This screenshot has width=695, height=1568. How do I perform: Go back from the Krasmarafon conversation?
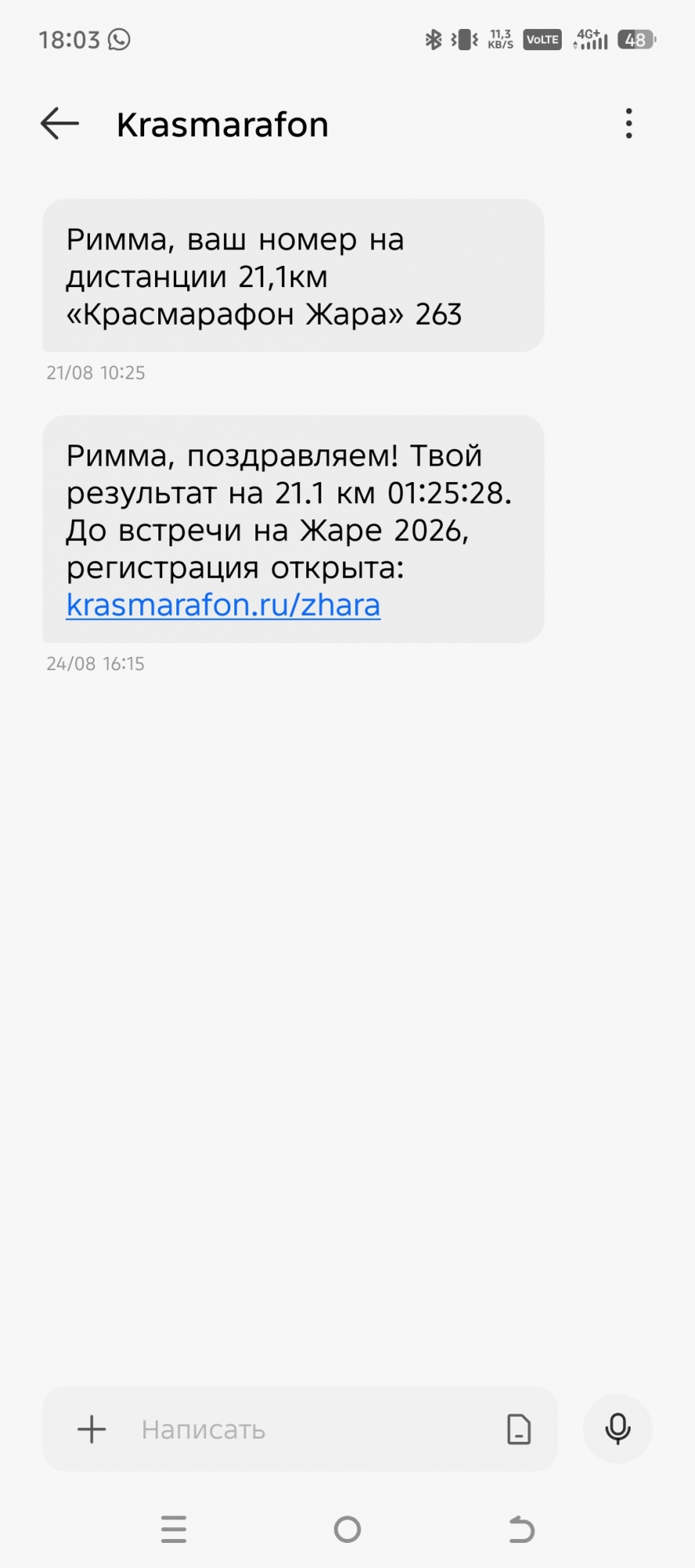pos(60,124)
